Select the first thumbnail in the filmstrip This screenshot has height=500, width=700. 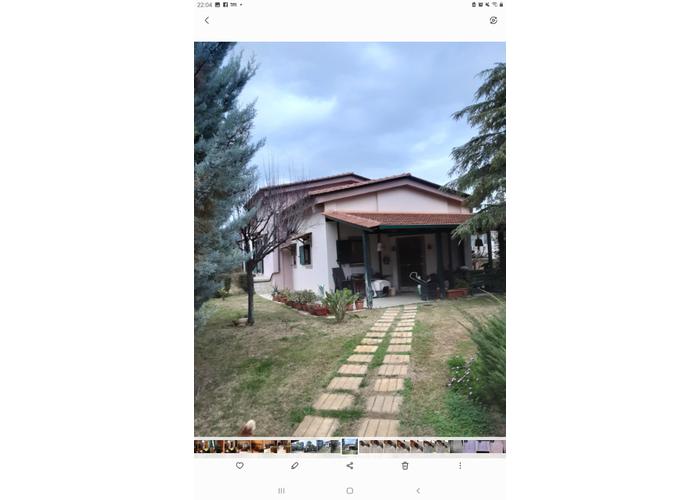coord(200,446)
